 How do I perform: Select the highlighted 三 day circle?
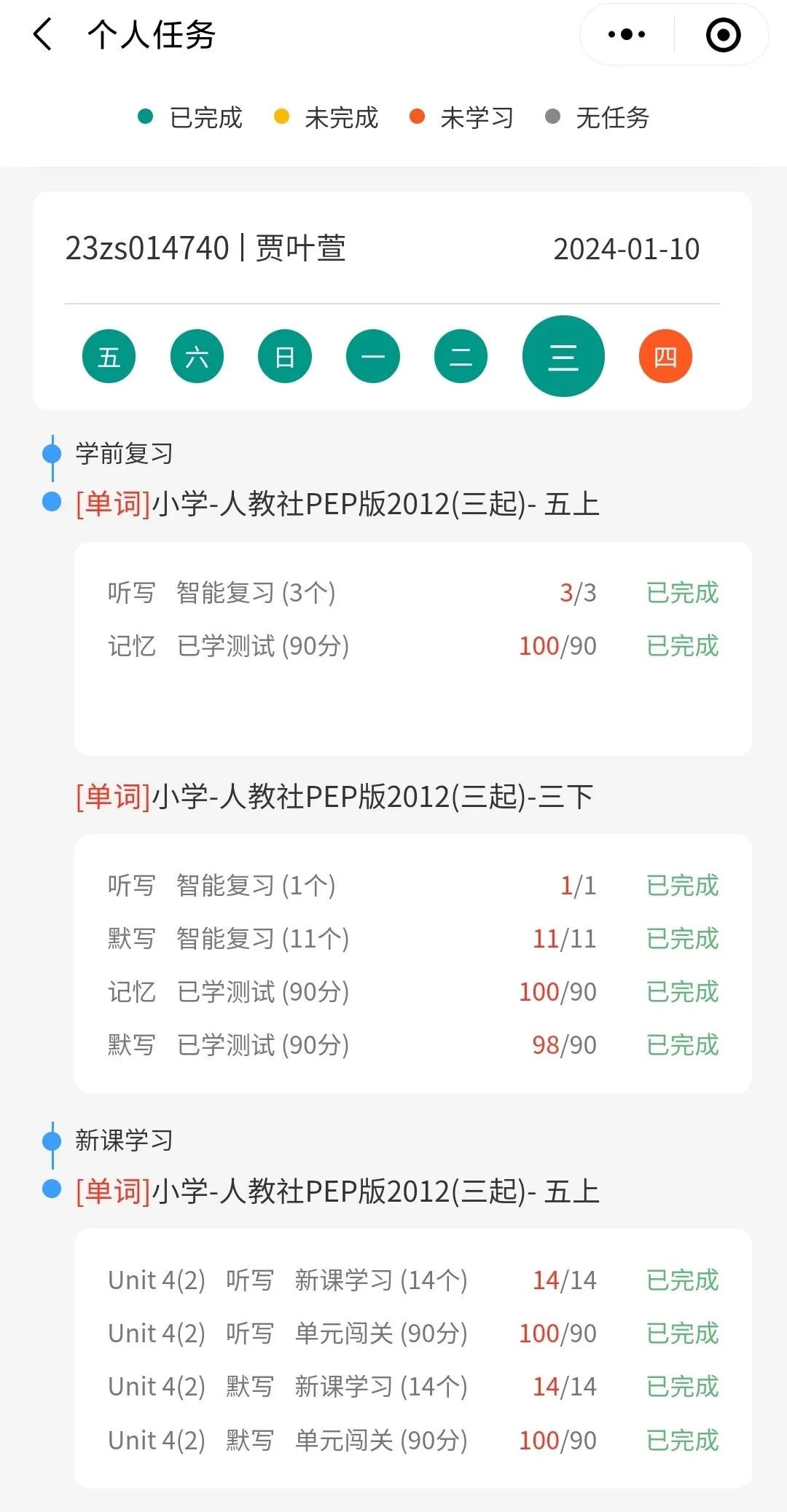point(563,356)
